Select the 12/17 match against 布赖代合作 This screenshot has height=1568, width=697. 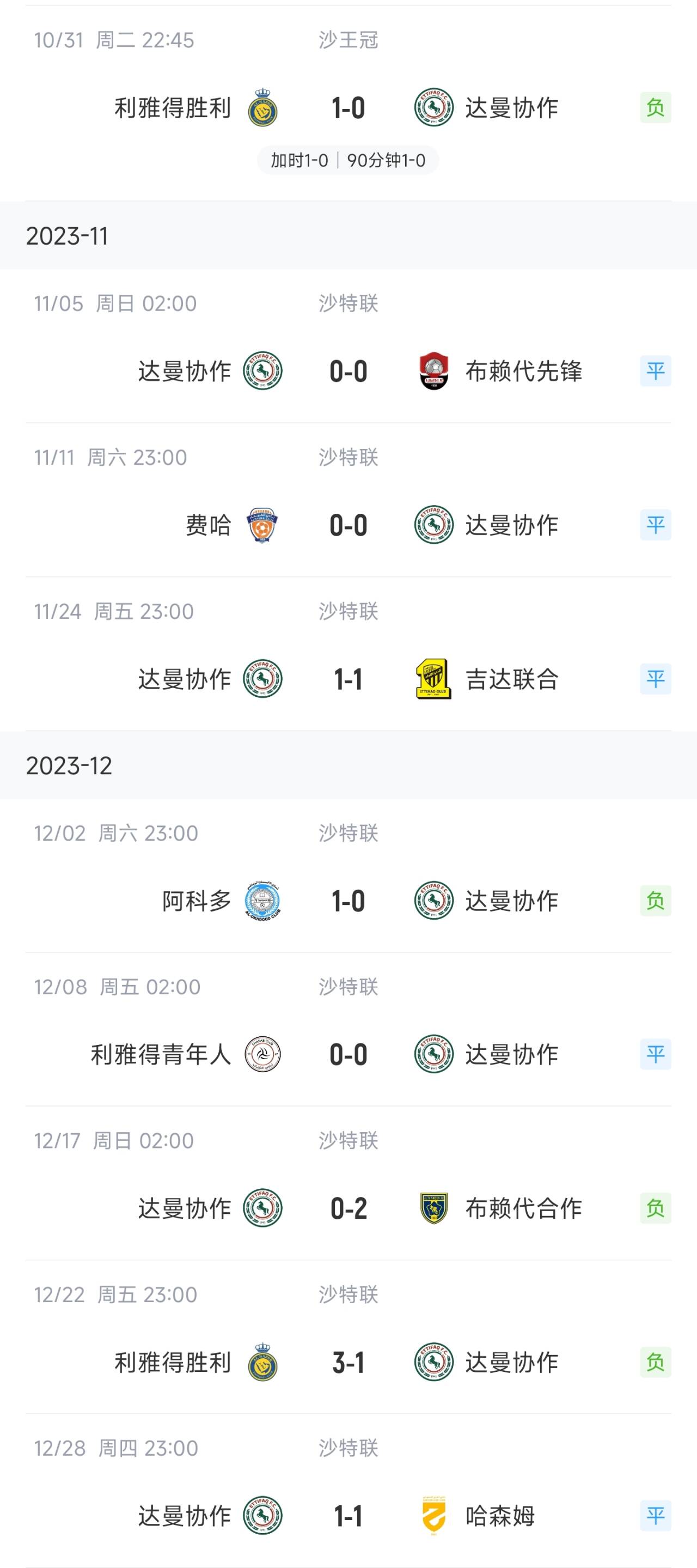[348, 1183]
